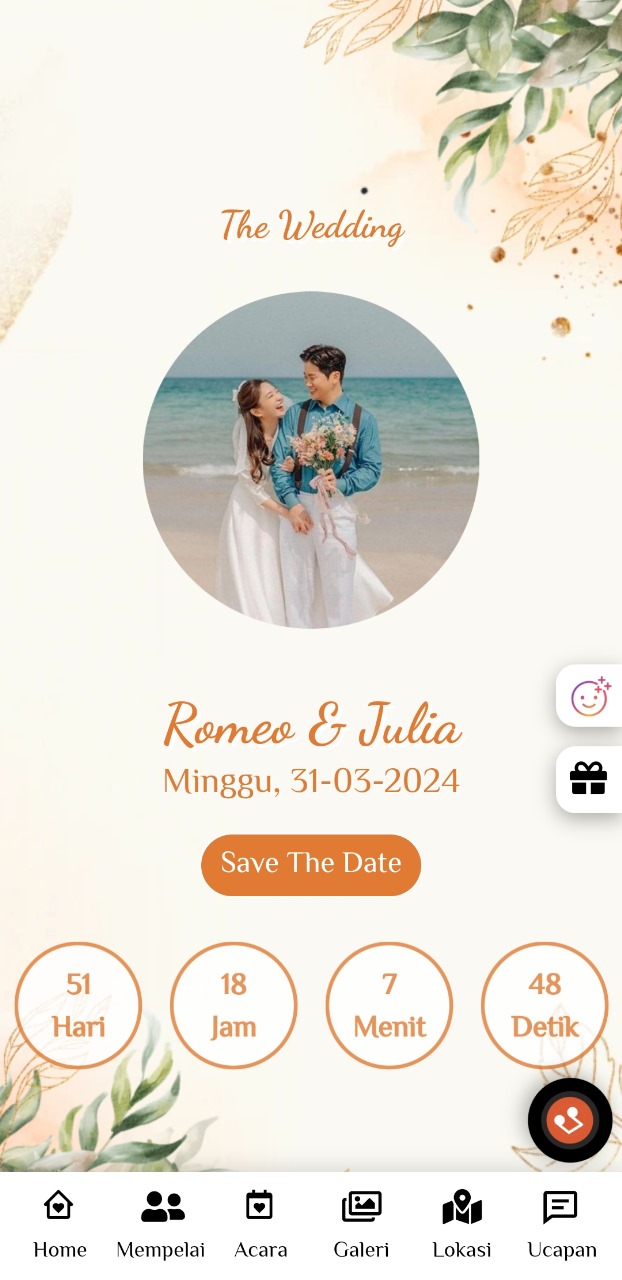Viewport: 622px width, 1280px height.
Task: Open the face filter floating icon
Action: point(590,696)
